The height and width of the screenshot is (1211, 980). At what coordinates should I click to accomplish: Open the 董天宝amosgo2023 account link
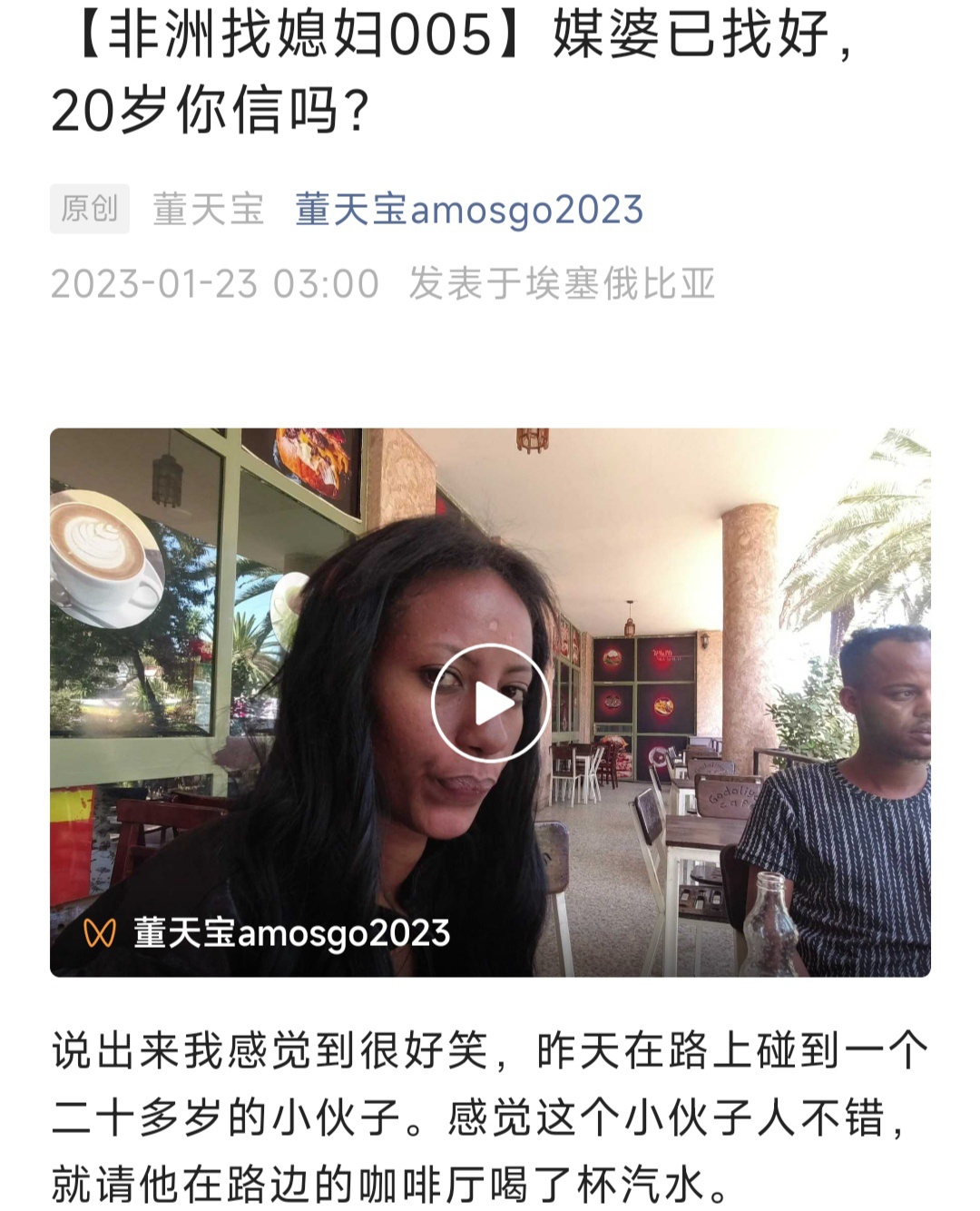point(468,210)
